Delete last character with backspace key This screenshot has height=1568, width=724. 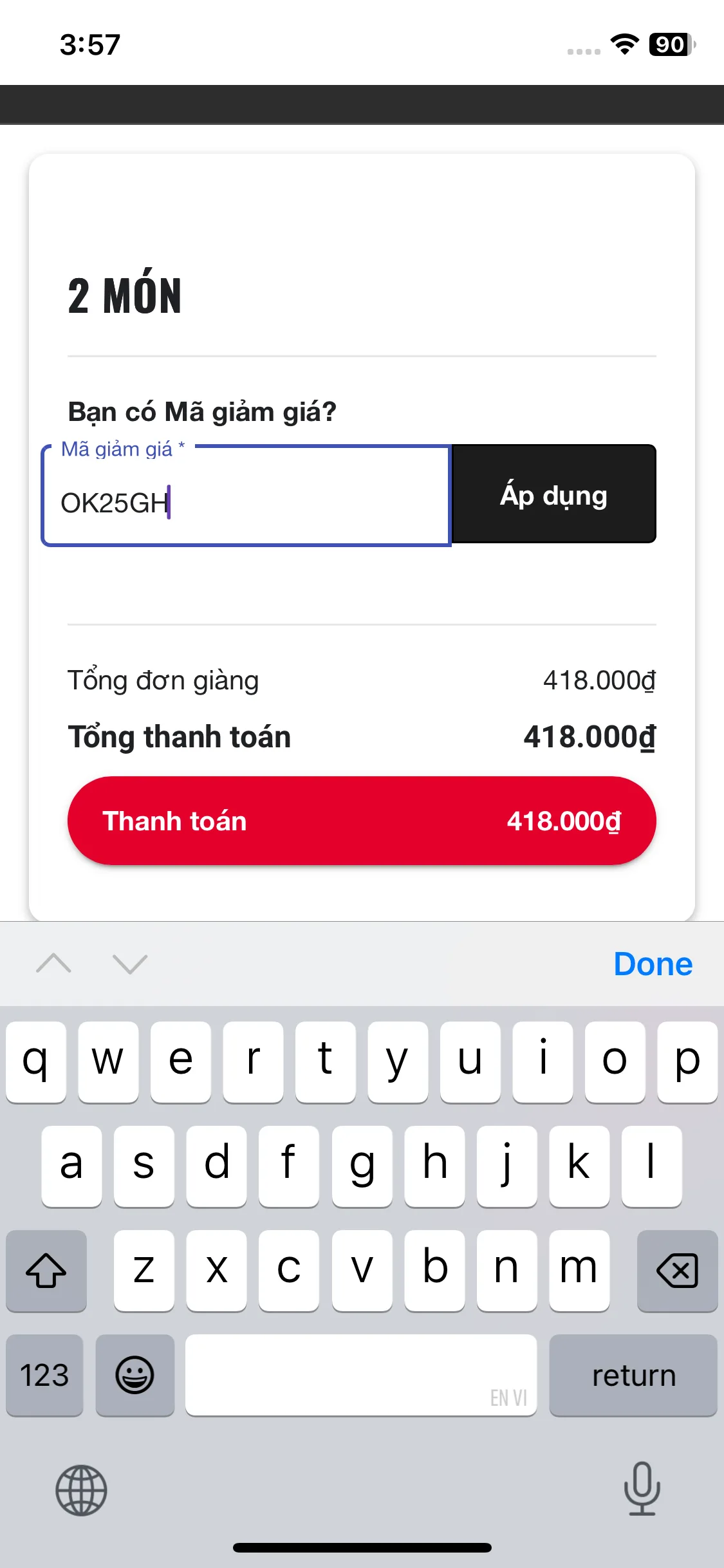click(677, 1270)
